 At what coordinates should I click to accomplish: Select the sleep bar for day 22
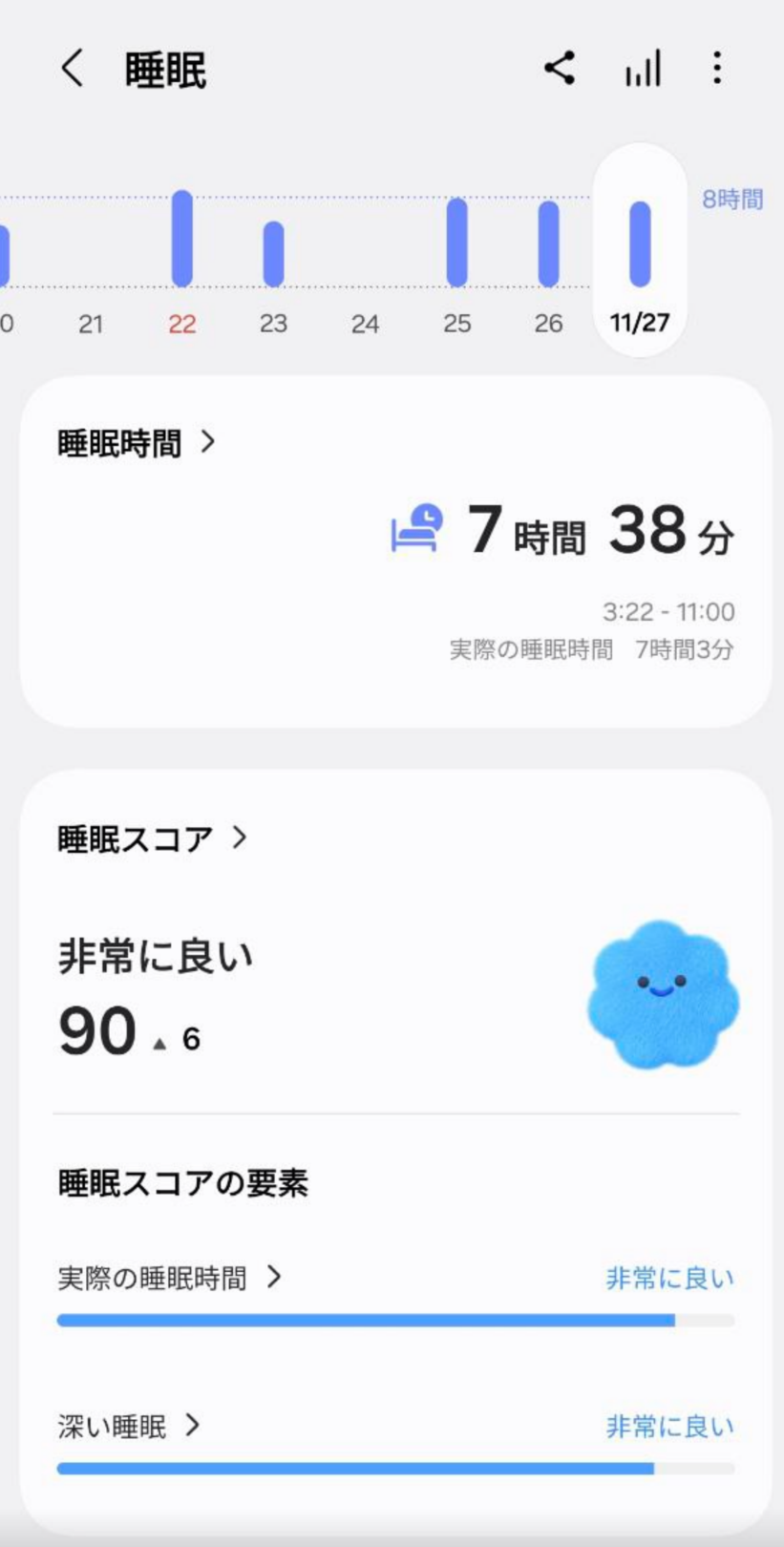(181, 239)
